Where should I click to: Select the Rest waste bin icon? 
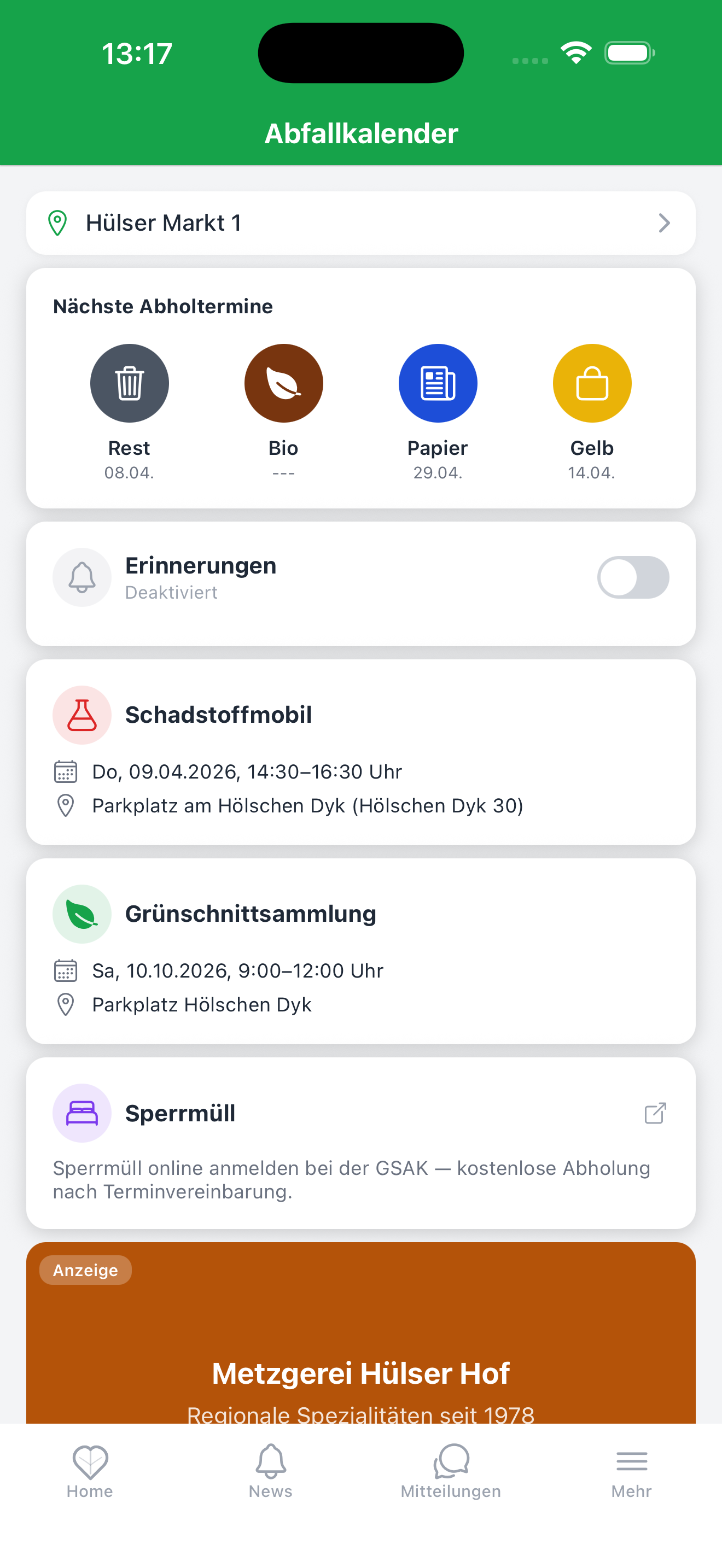(x=129, y=383)
